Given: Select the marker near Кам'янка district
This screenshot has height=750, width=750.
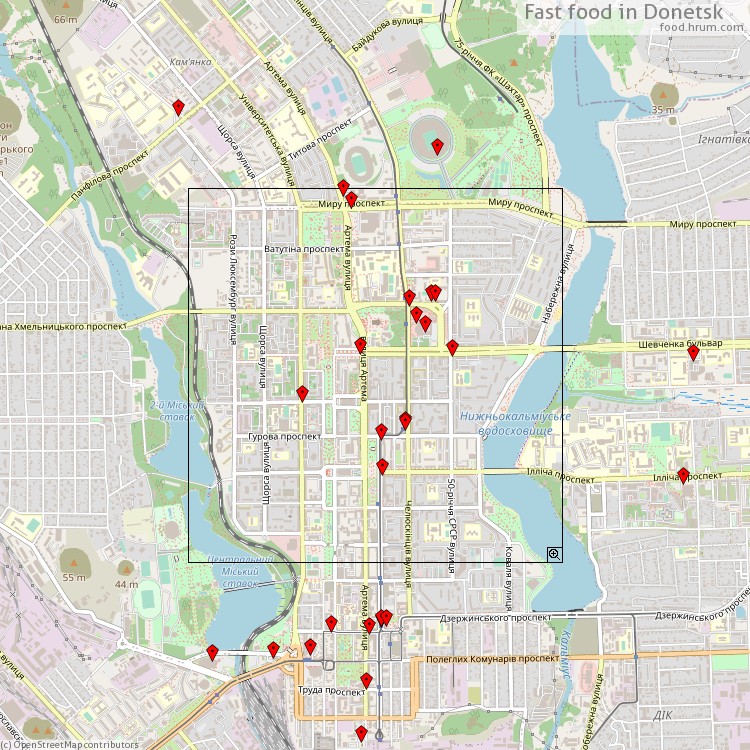Looking at the screenshot, I should pyautogui.click(x=178, y=107).
